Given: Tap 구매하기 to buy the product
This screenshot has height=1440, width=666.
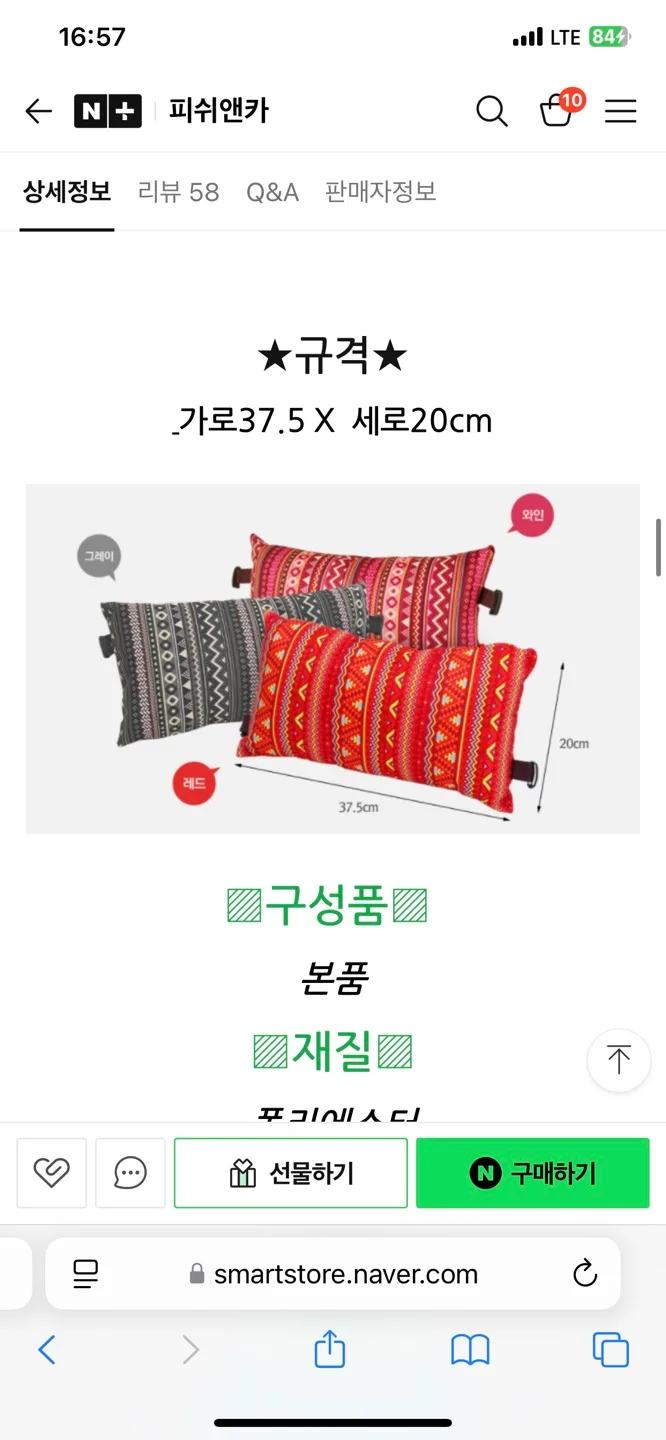Looking at the screenshot, I should 532,1173.
